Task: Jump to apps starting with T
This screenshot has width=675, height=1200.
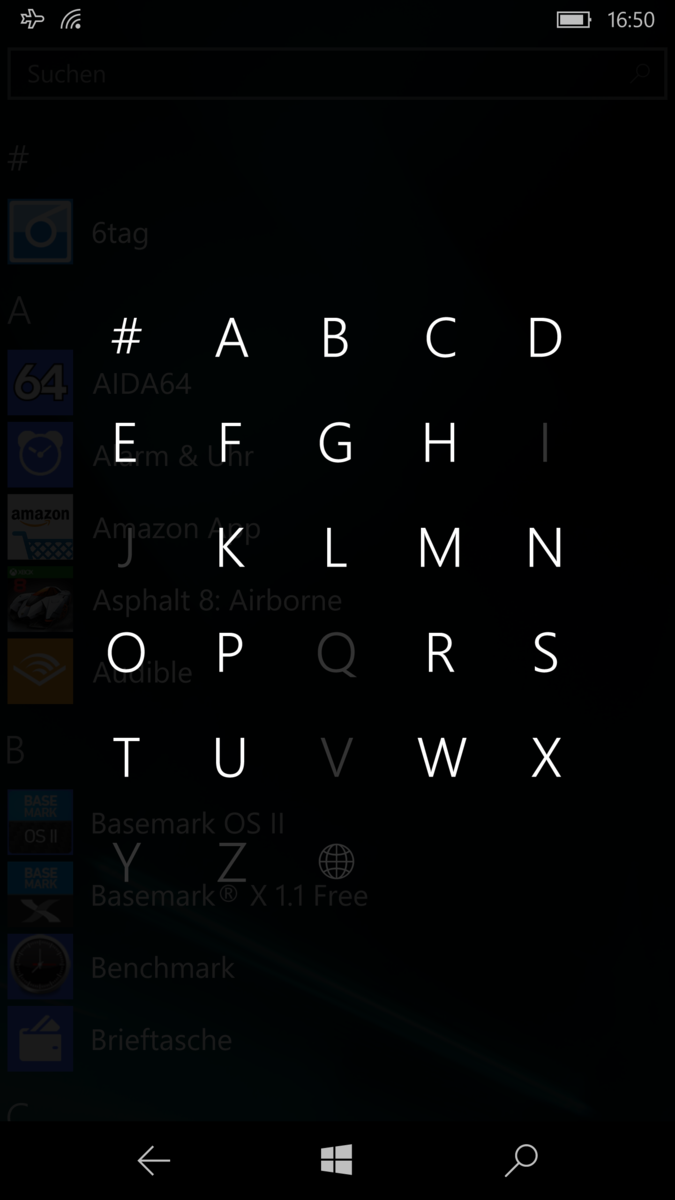Action: (x=126, y=757)
